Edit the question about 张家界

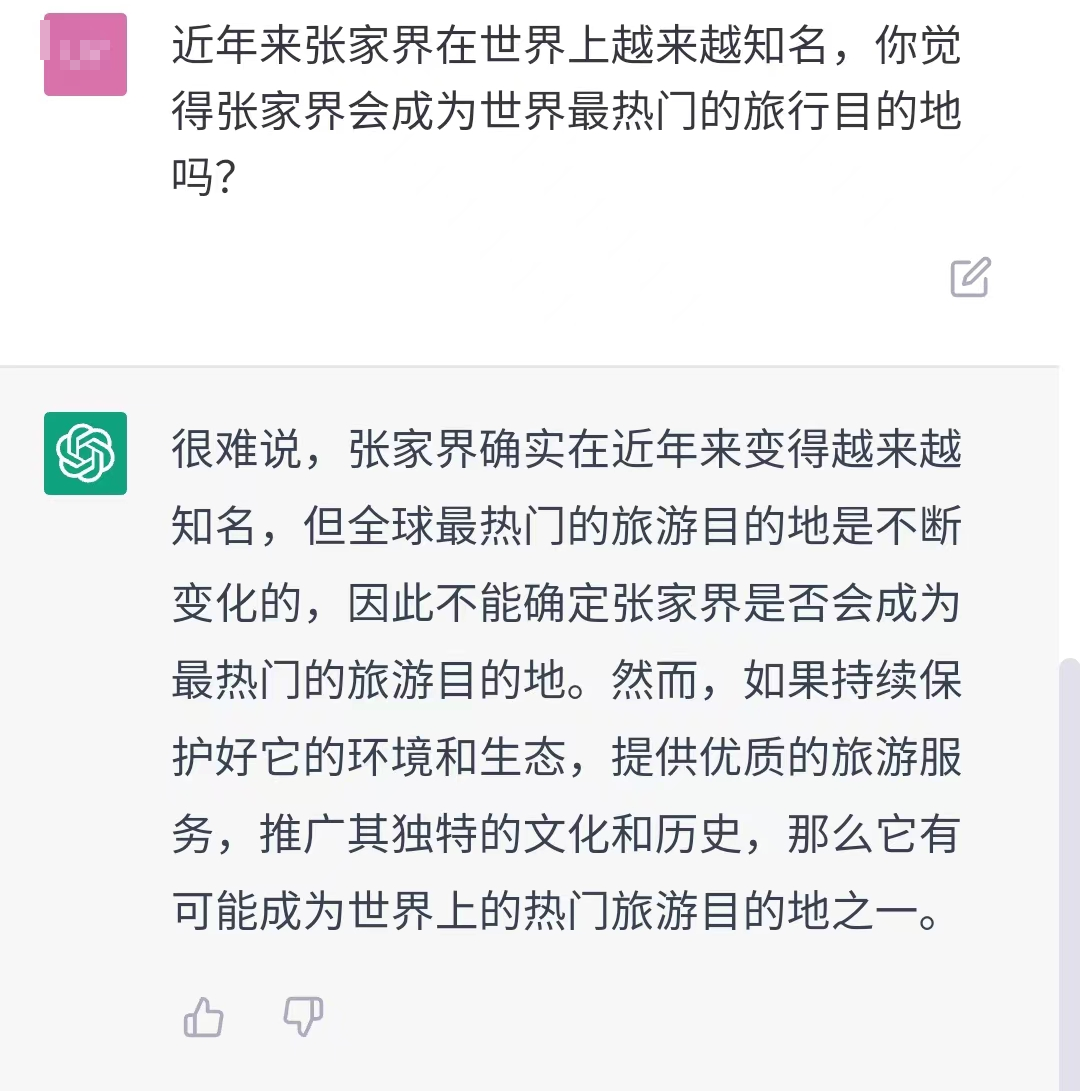tap(969, 277)
